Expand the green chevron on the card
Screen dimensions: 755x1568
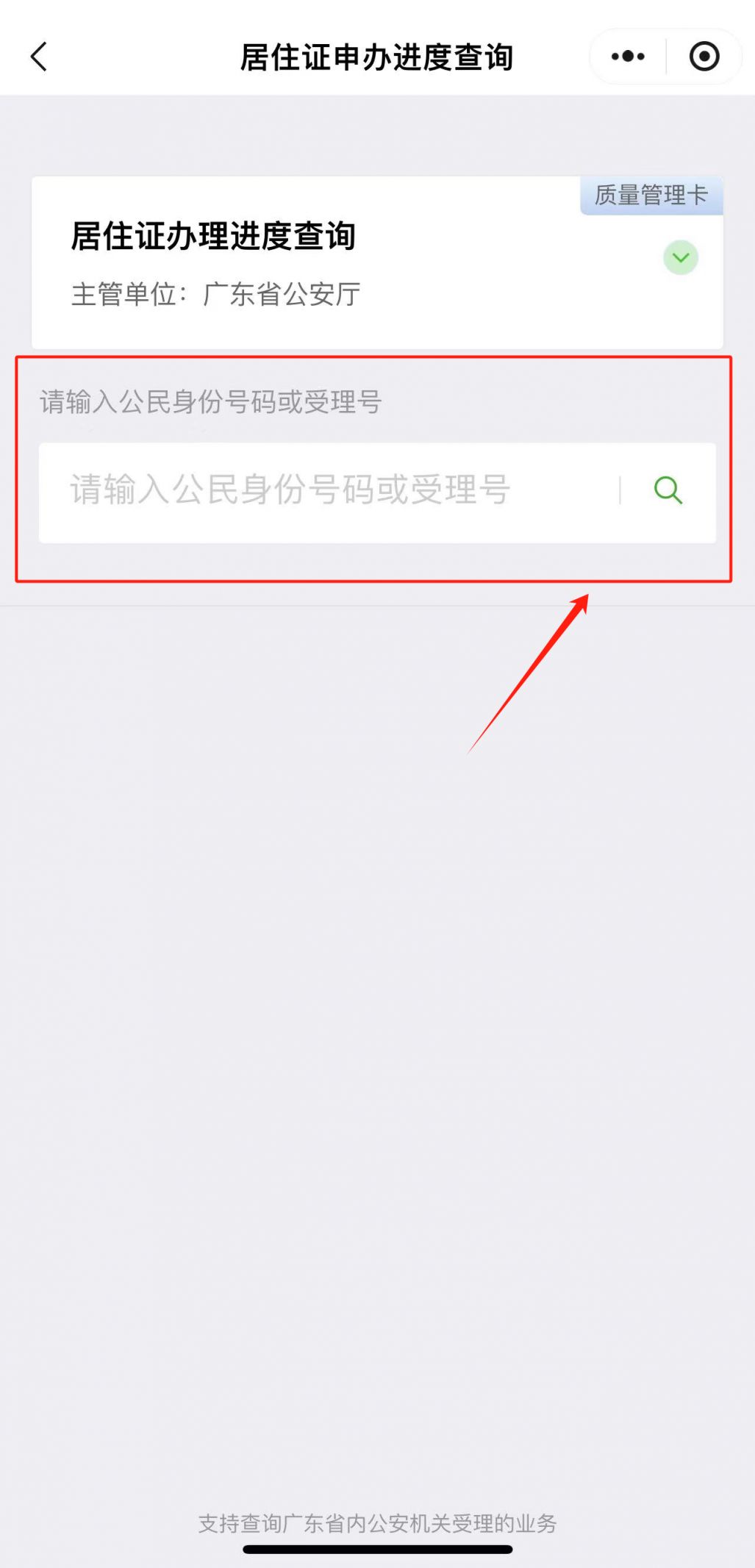click(681, 258)
